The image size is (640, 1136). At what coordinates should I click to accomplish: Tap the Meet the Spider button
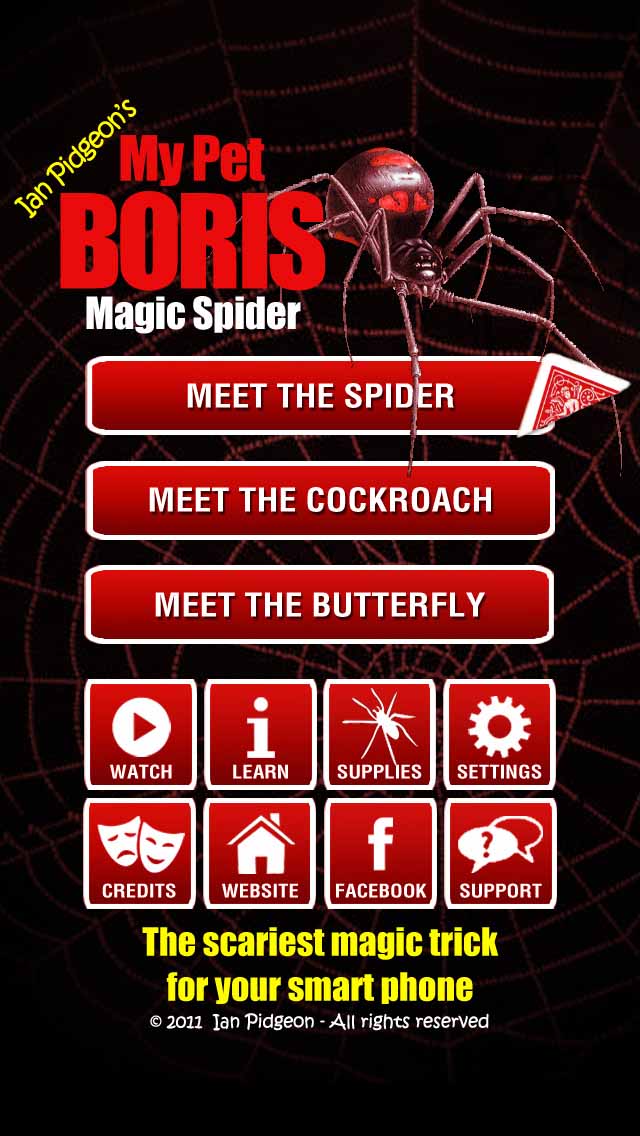point(320,396)
